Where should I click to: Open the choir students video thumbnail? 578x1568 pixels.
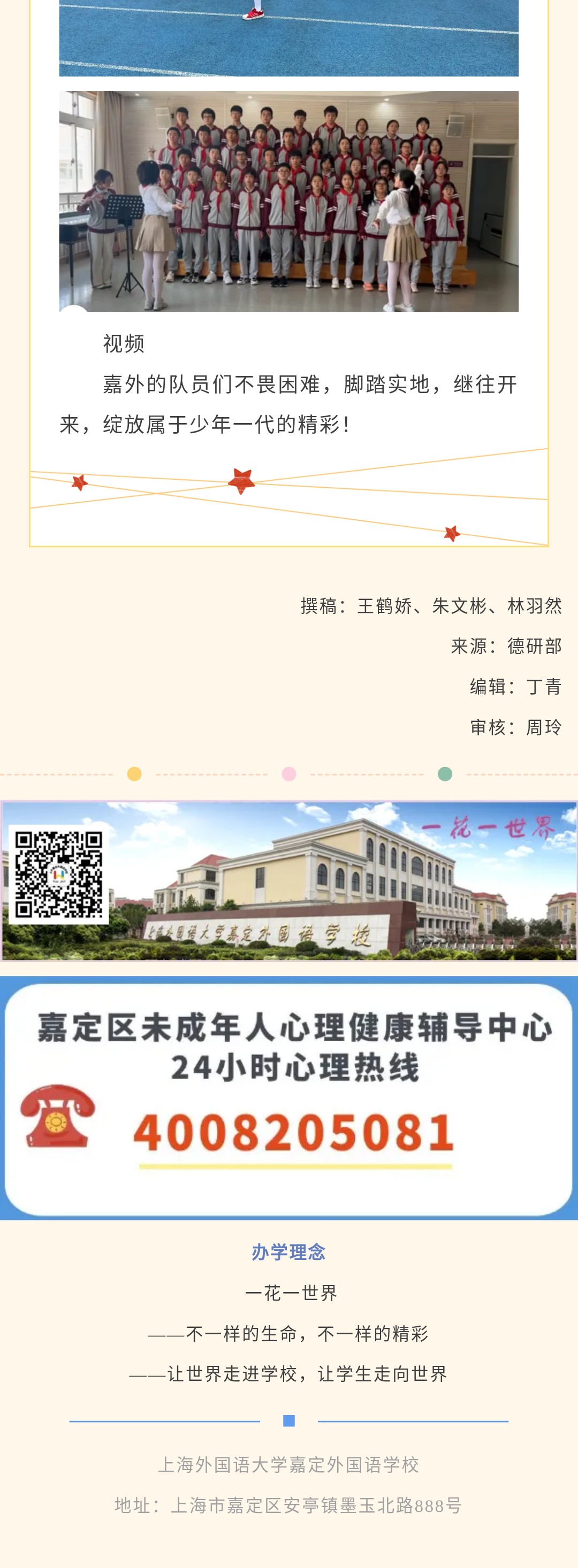point(288,202)
